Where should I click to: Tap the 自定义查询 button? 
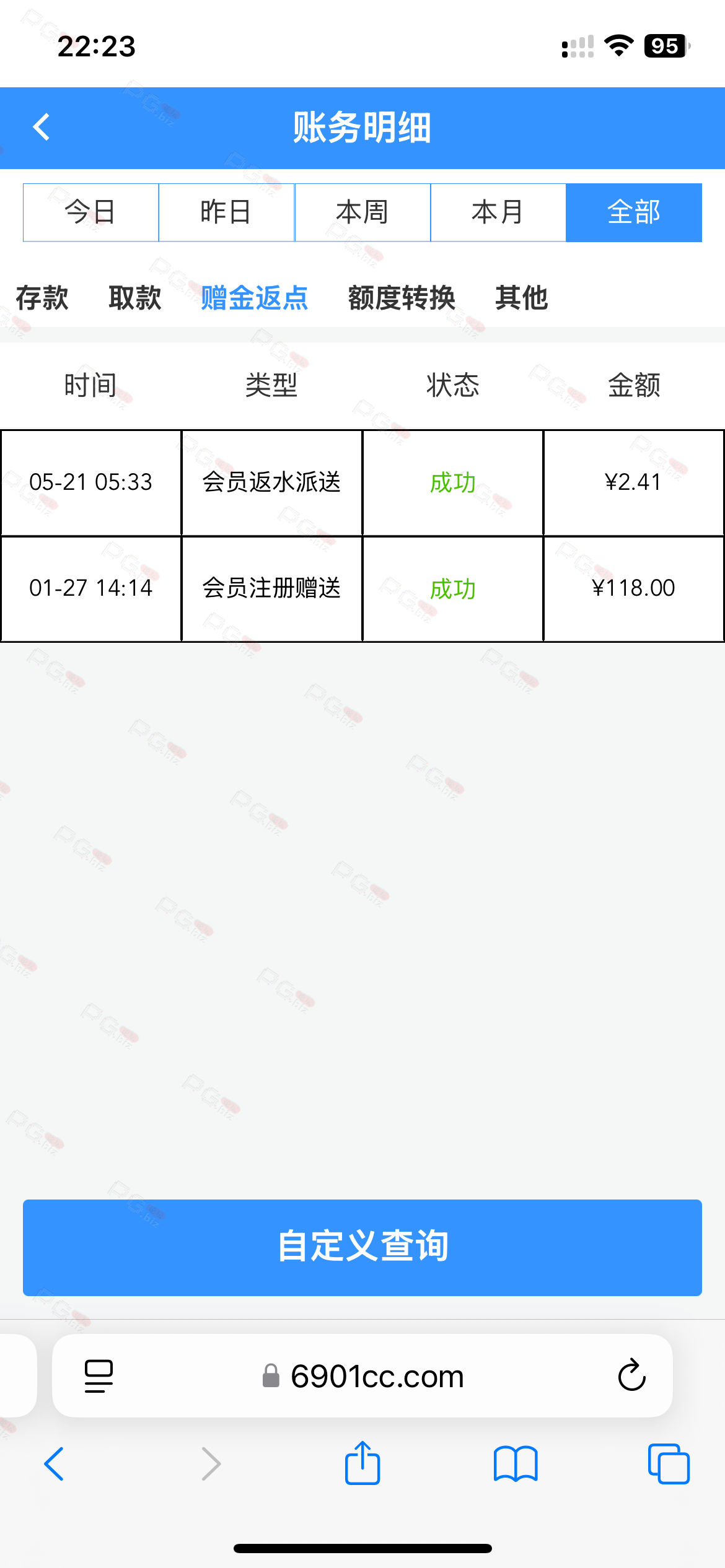coord(362,1247)
